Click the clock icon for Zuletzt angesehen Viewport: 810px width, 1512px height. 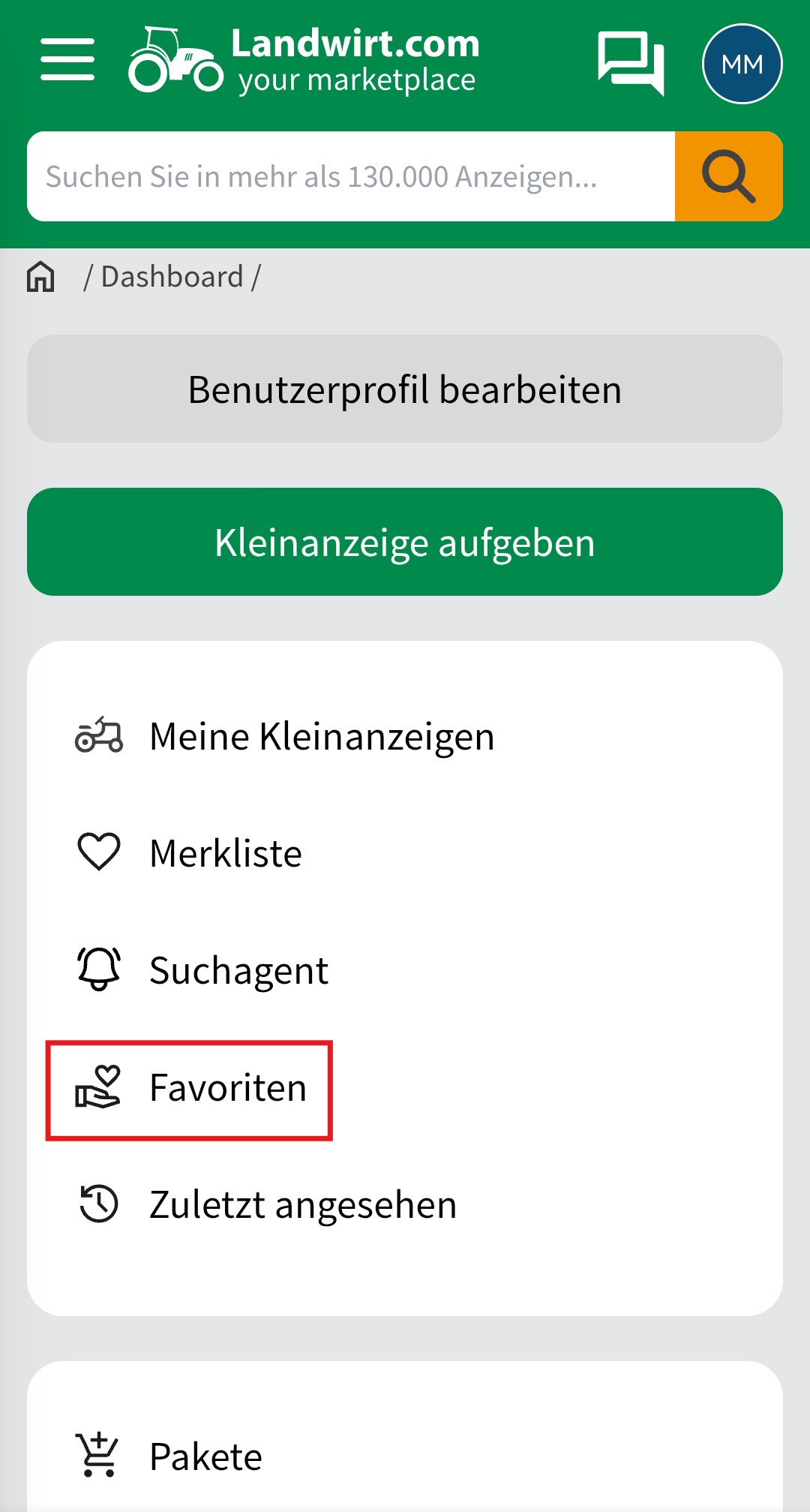point(97,1205)
